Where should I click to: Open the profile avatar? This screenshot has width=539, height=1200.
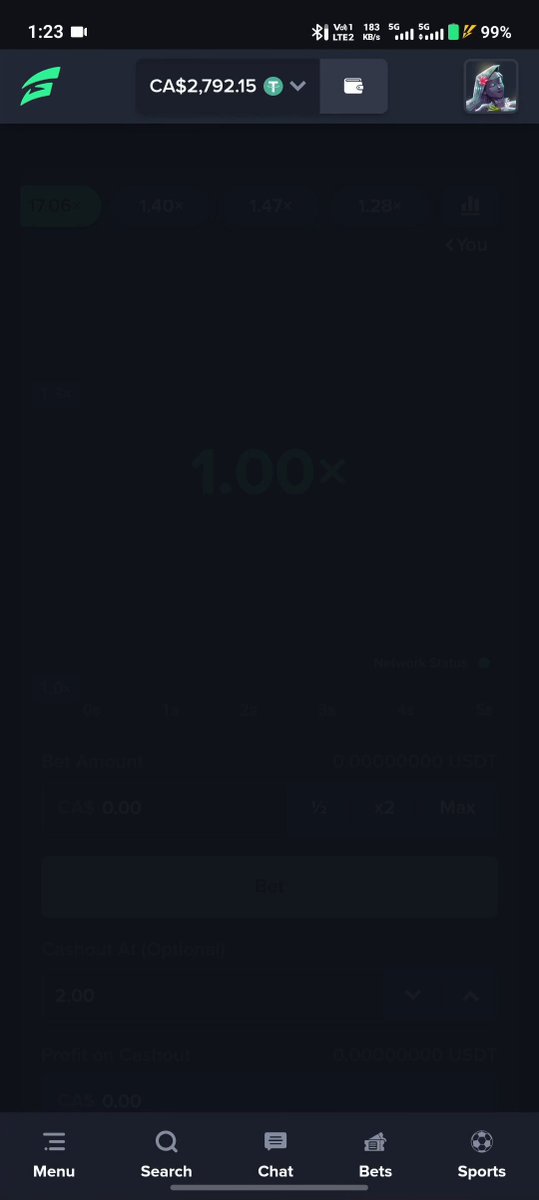coord(491,86)
